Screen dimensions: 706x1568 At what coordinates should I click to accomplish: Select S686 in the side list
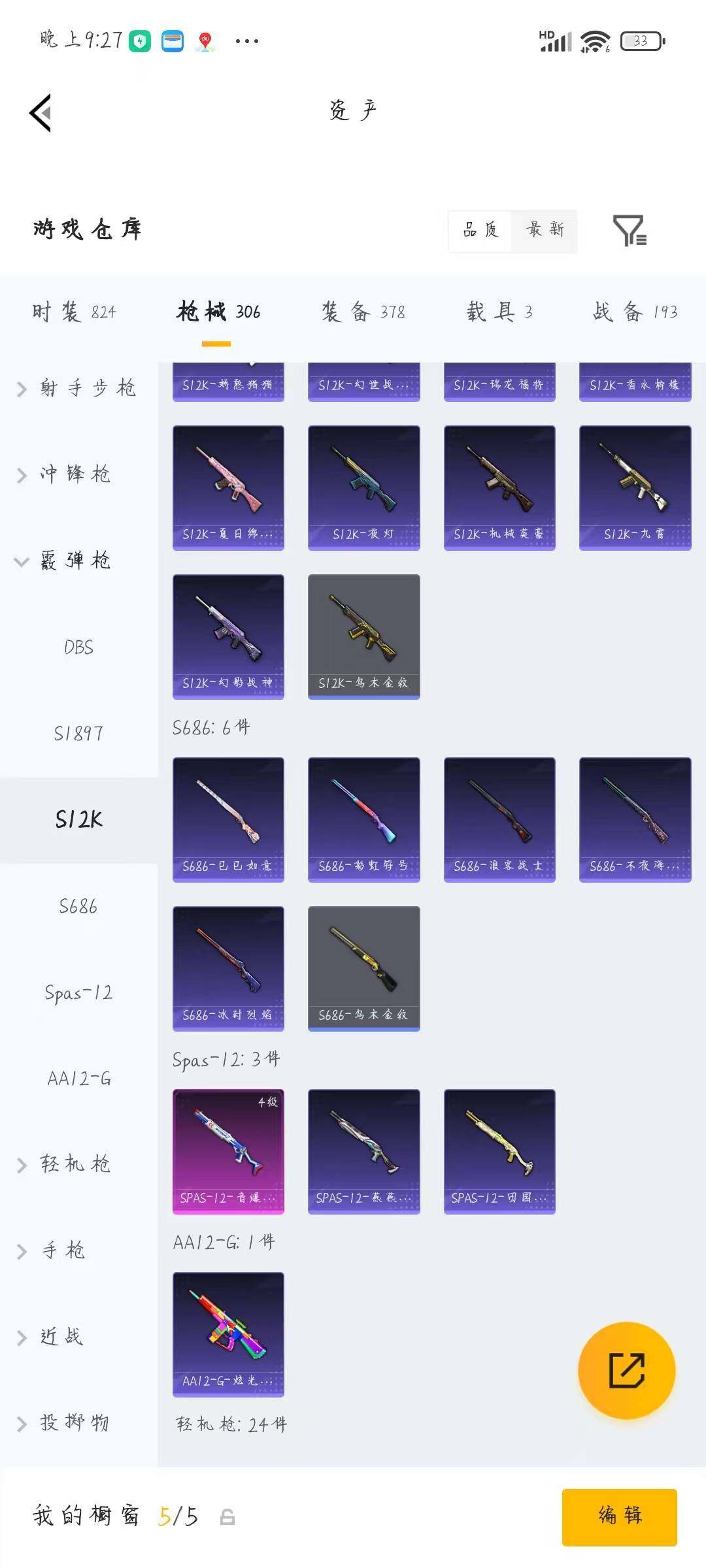coord(78,906)
